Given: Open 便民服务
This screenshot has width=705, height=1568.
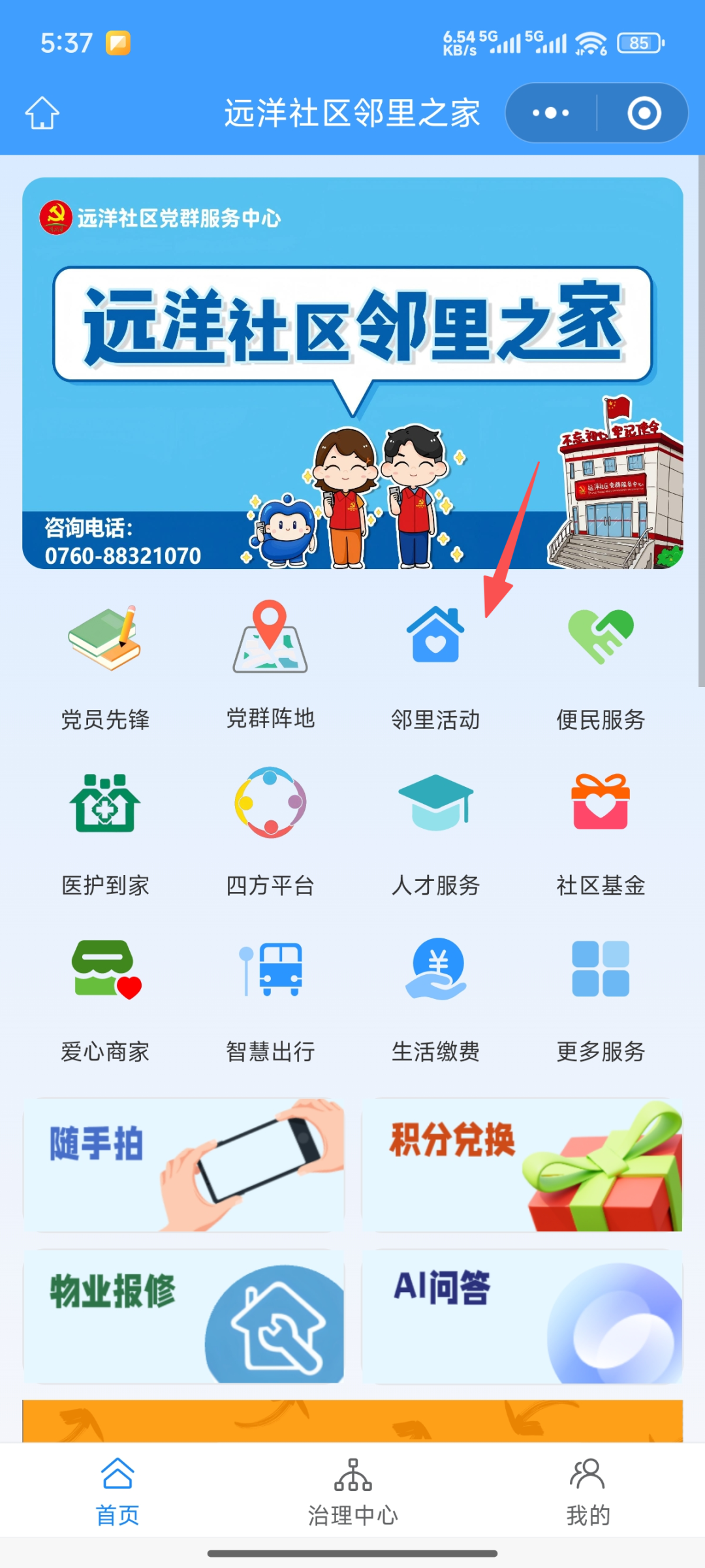Looking at the screenshot, I should click(601, 666).
